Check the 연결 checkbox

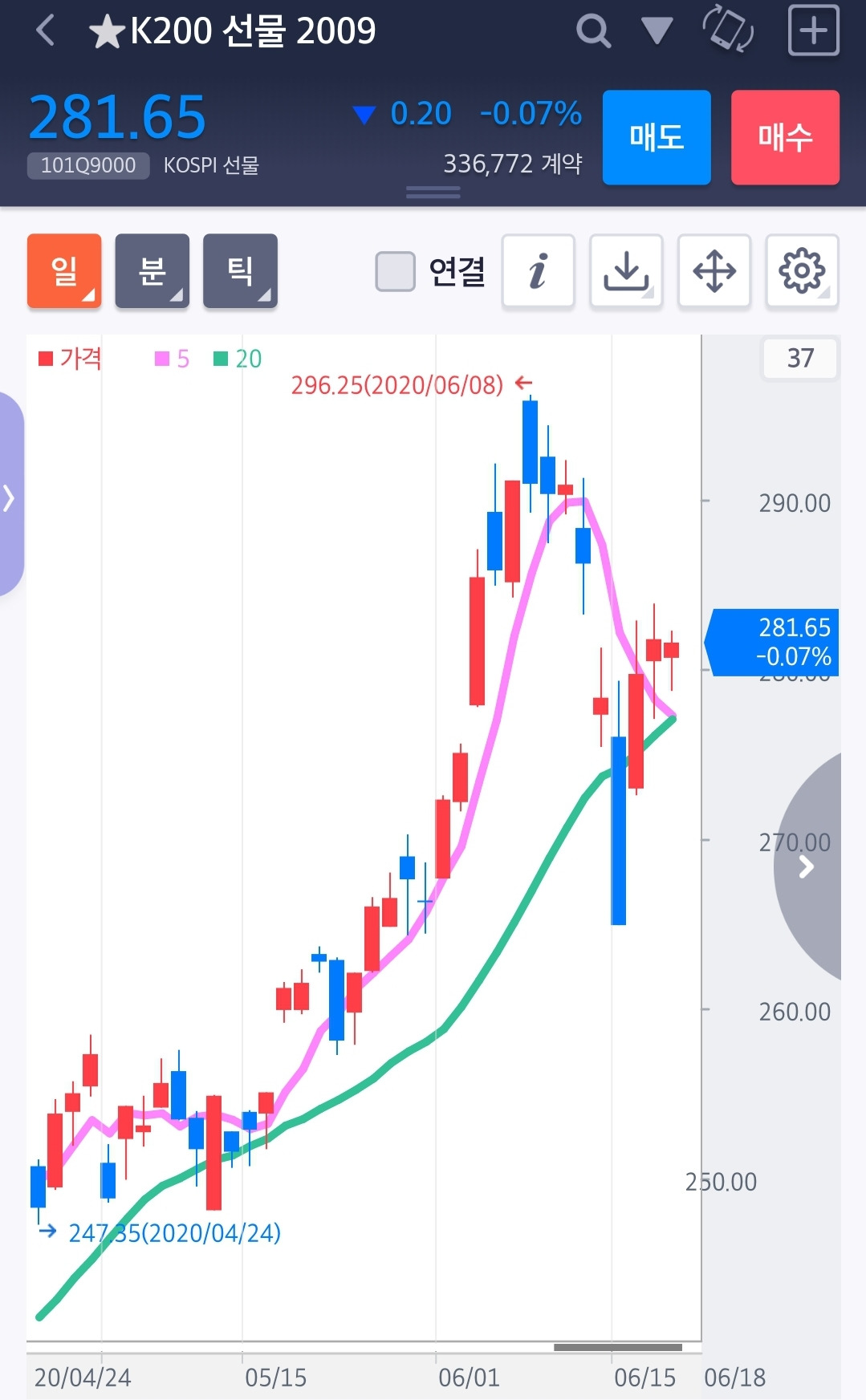pyautogui.click(x=396, y=271)
